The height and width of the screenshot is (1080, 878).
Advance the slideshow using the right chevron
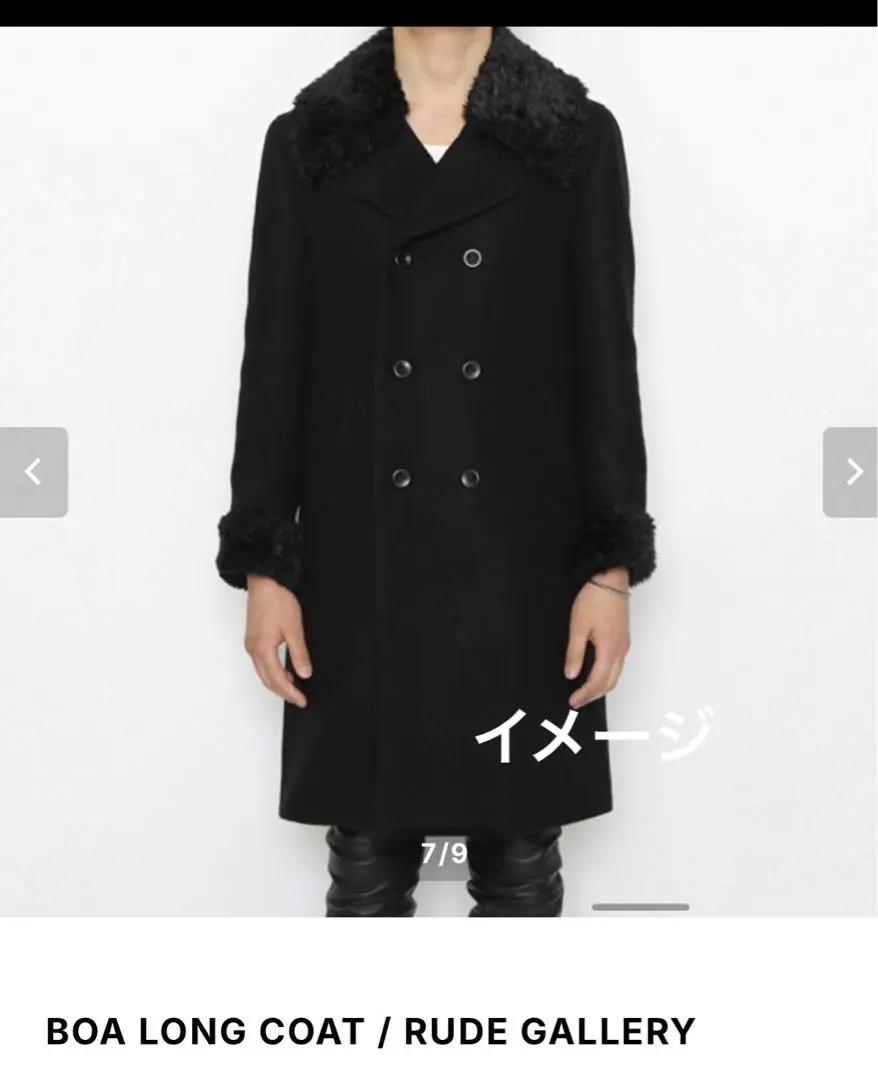pyautogui.click(x=852, y=470)
